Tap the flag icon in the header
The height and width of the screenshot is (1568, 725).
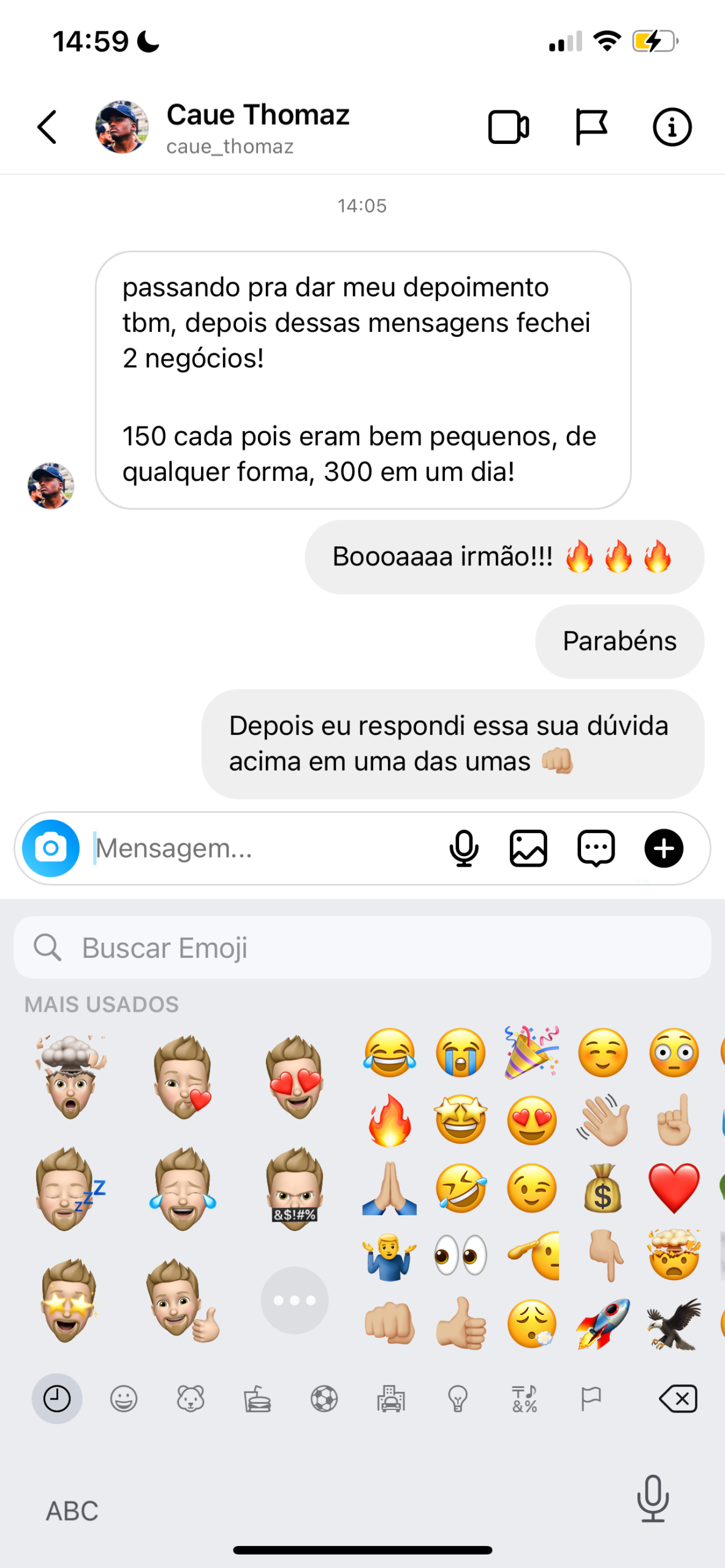[591, 127]
